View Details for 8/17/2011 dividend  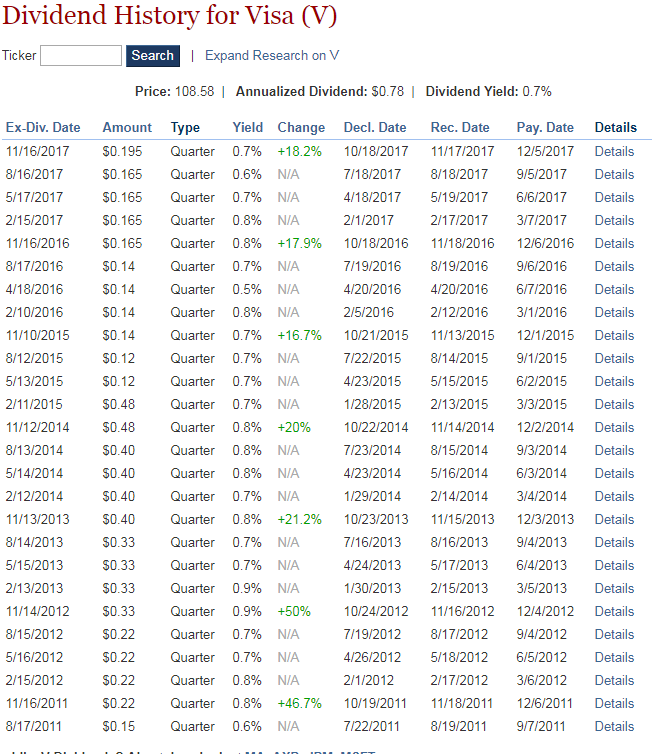click(614, 726)
